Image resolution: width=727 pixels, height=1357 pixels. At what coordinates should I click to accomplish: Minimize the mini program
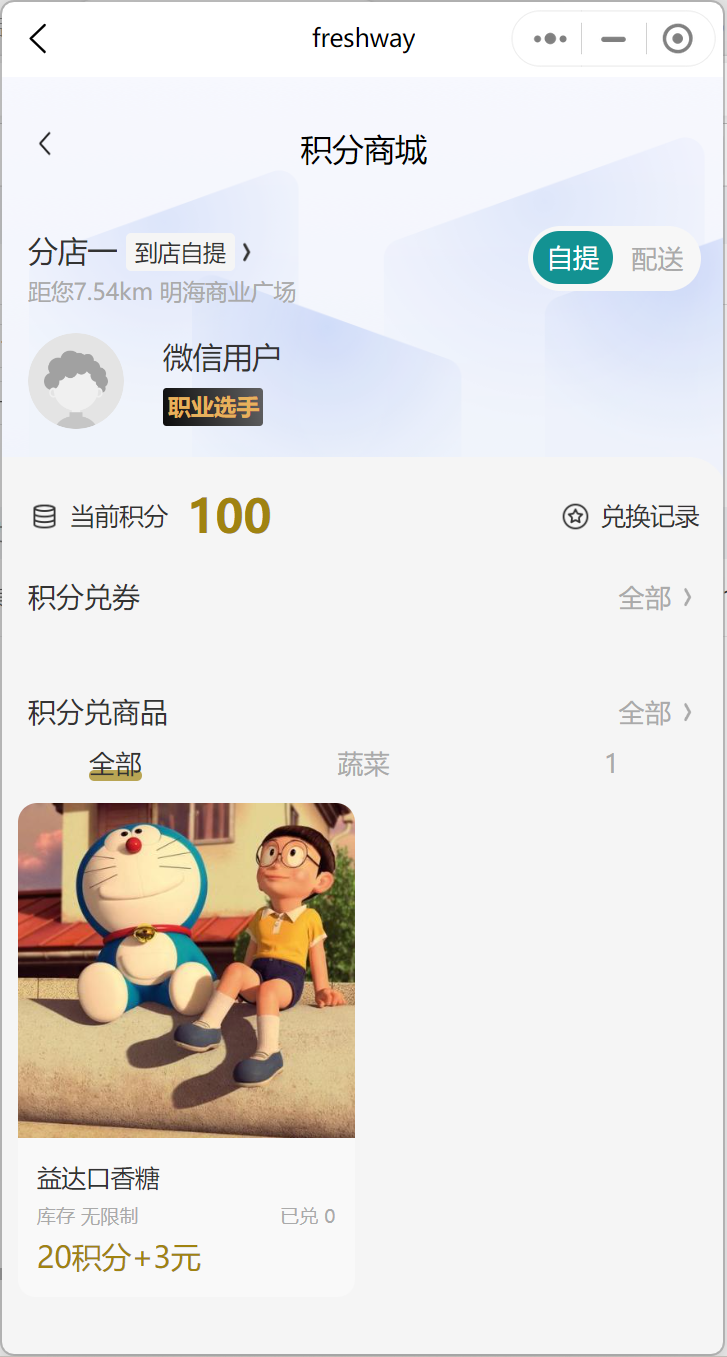pos(613,40)
